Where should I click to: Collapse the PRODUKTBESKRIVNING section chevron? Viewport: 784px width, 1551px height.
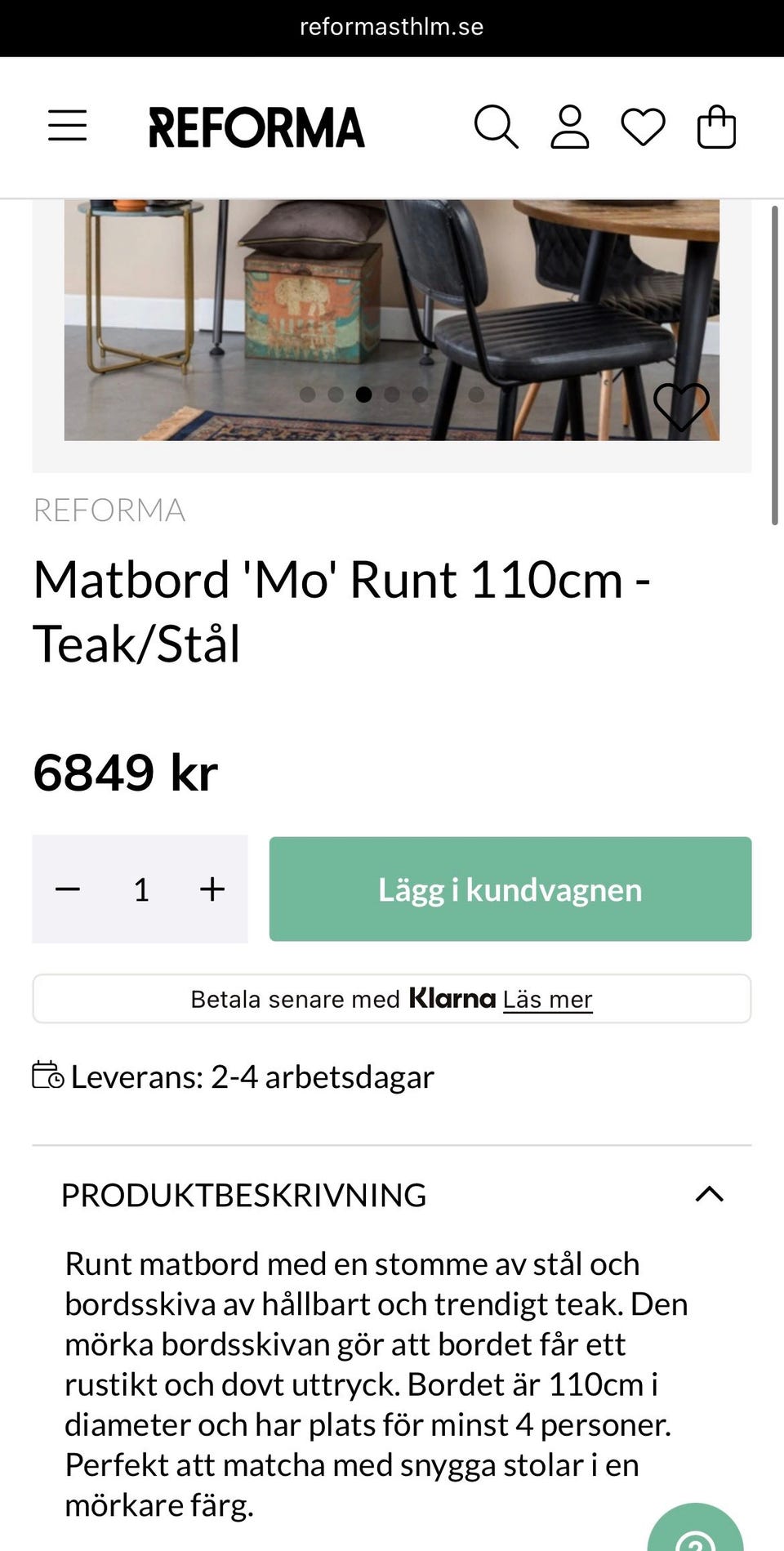710,1196
